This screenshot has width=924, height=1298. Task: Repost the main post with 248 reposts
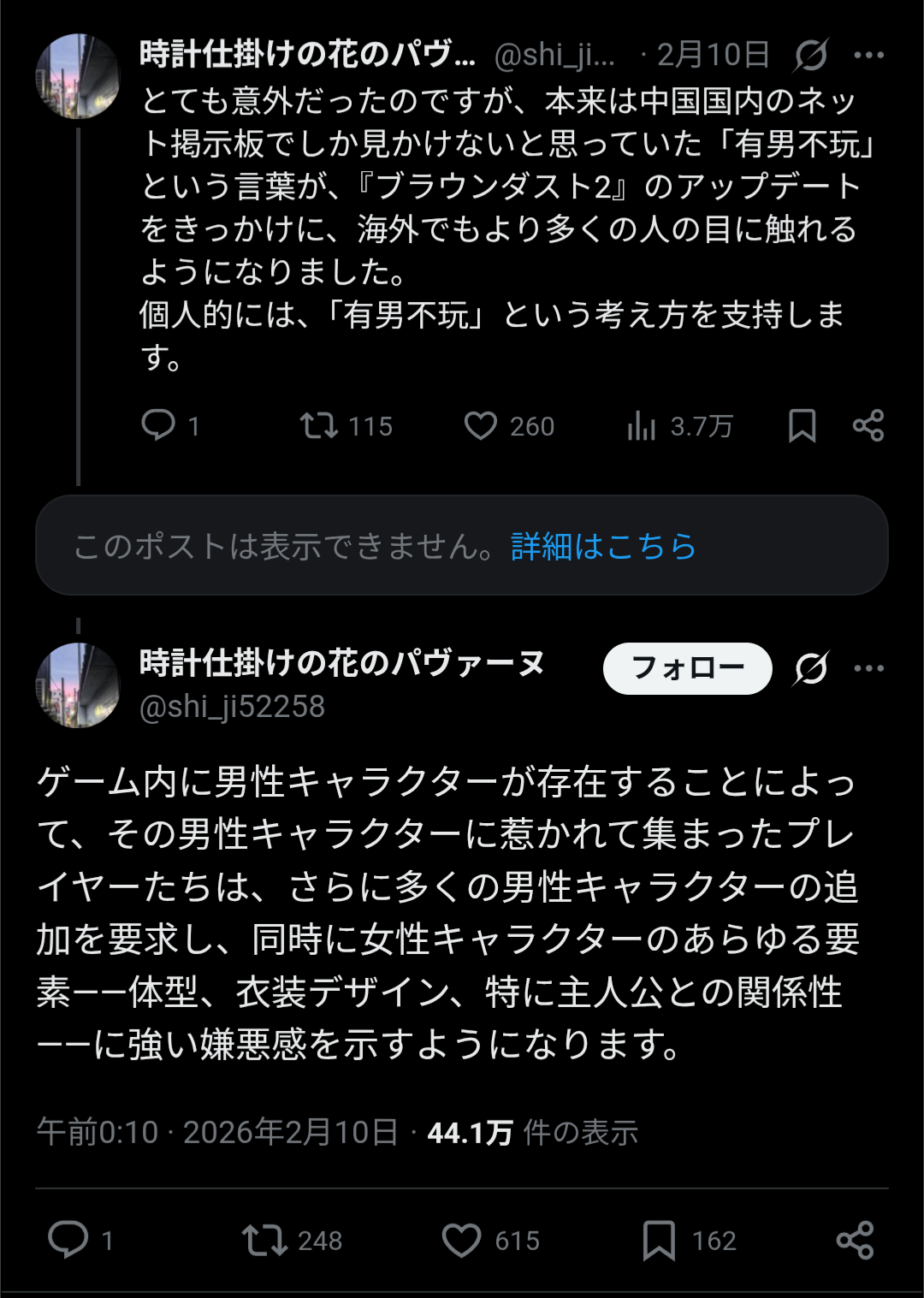point(264,1240)
